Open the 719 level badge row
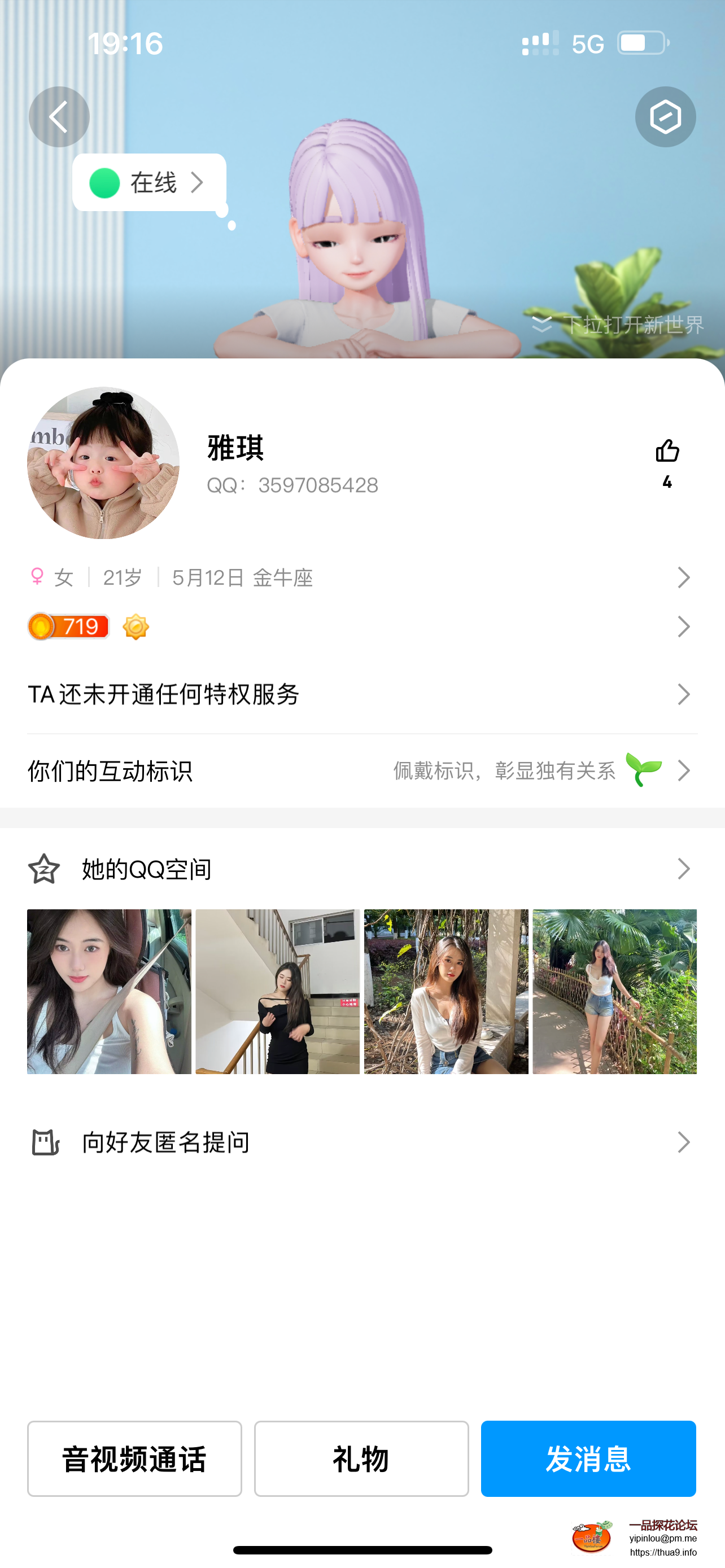The height and width of the screenshot is (1568, 725). click(362, 627)
